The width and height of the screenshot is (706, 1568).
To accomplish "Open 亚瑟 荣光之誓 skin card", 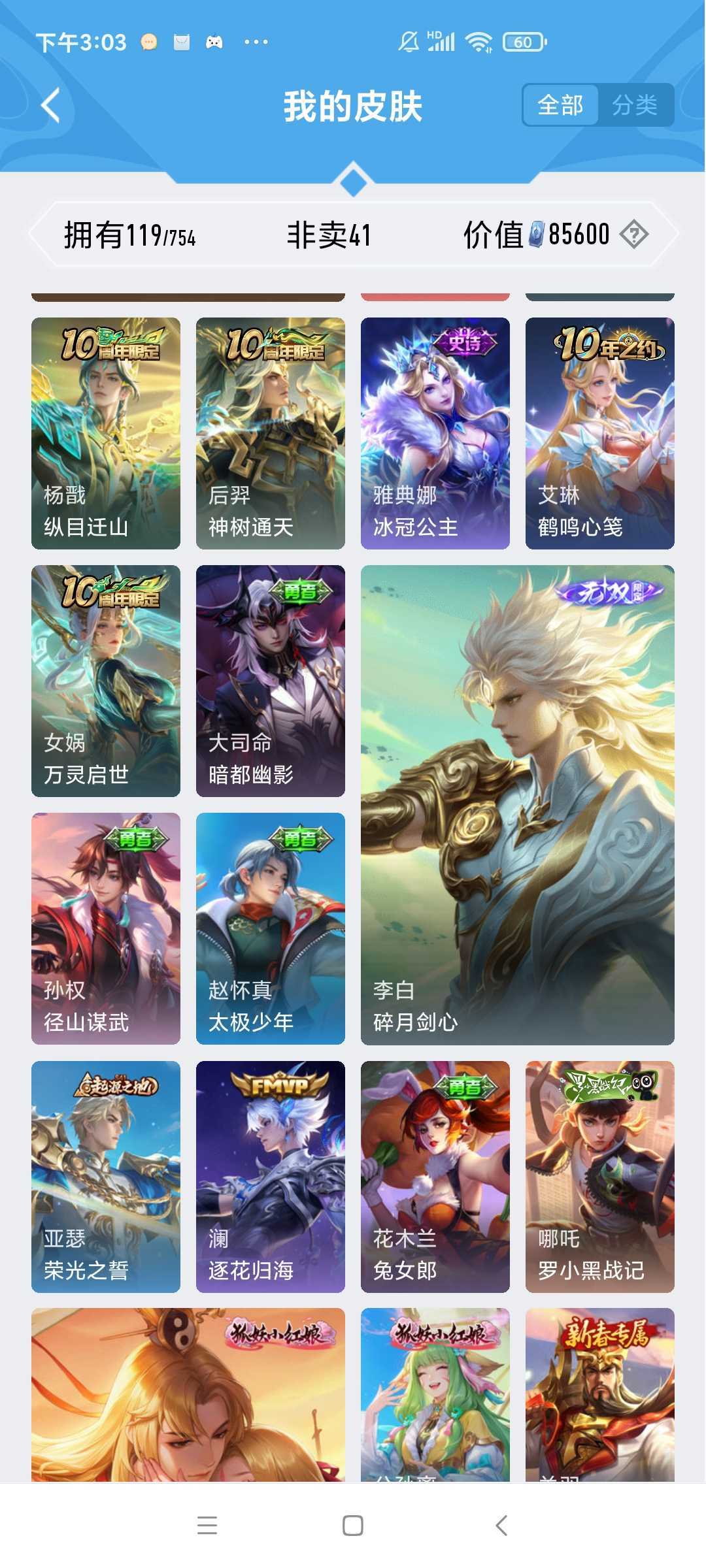I will (106, 1177).
